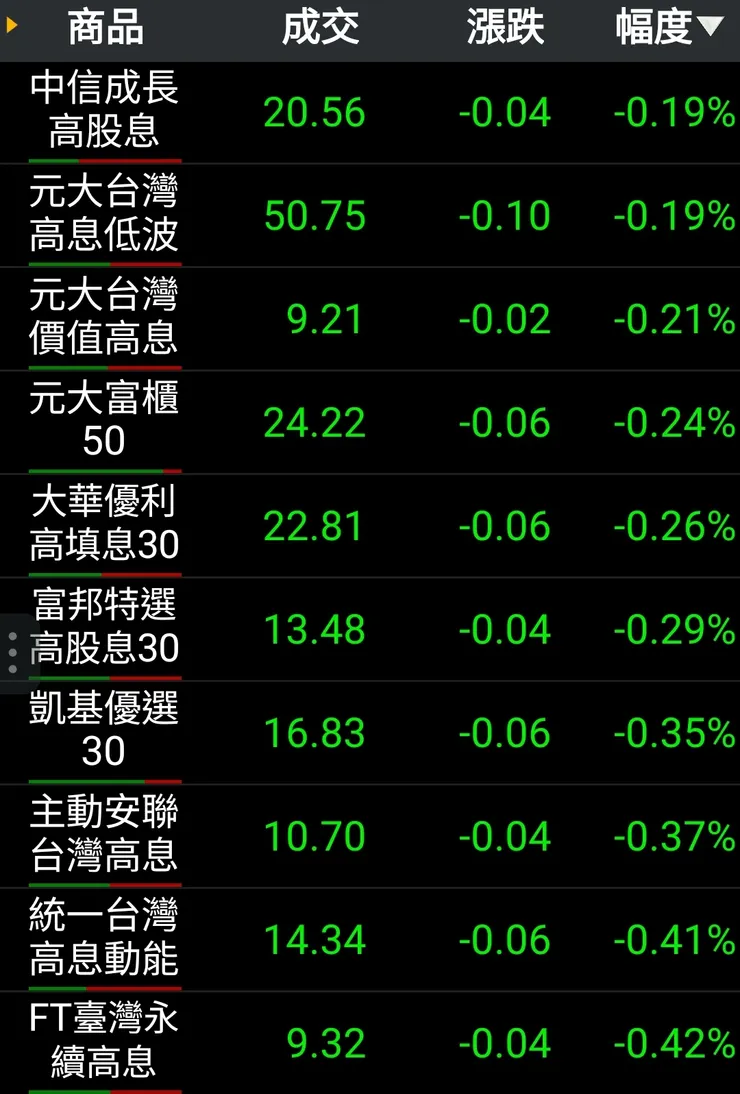Open 統一台灣高息動能 quote
Image resolution: width=740 pixels, height=1094 pixels.
[104, 939]
